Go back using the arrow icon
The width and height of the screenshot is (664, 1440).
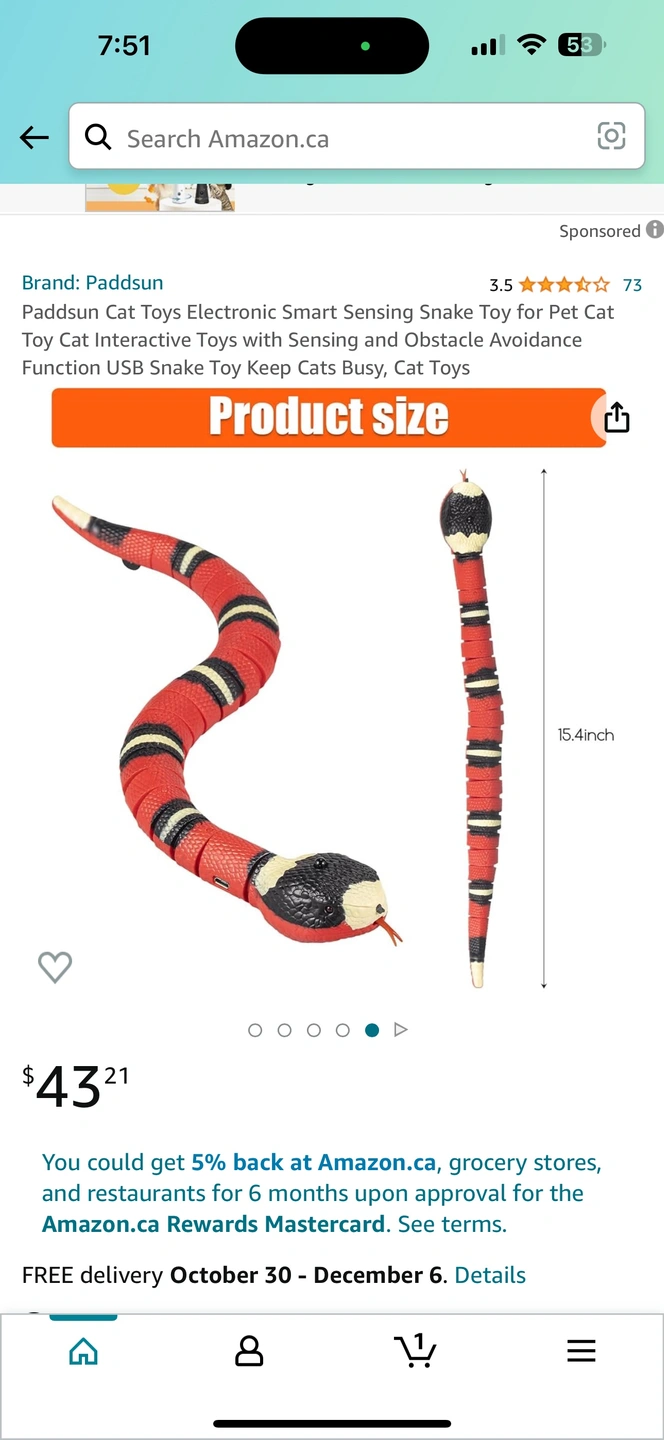34,138
